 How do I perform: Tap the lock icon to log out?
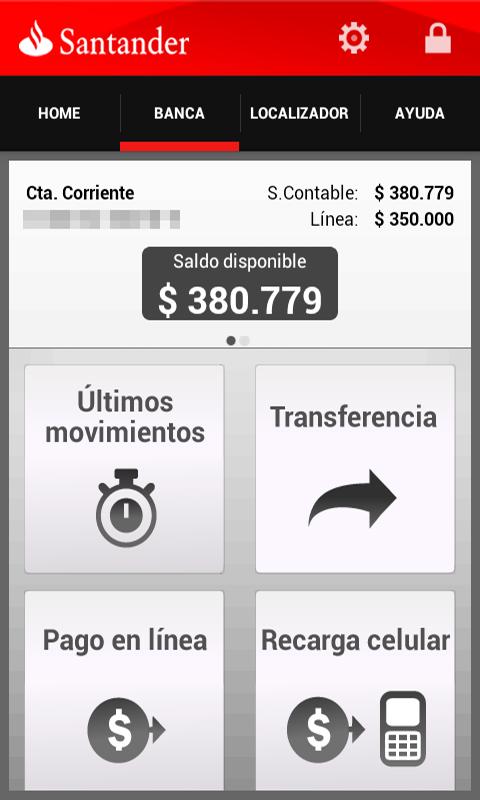438,38
